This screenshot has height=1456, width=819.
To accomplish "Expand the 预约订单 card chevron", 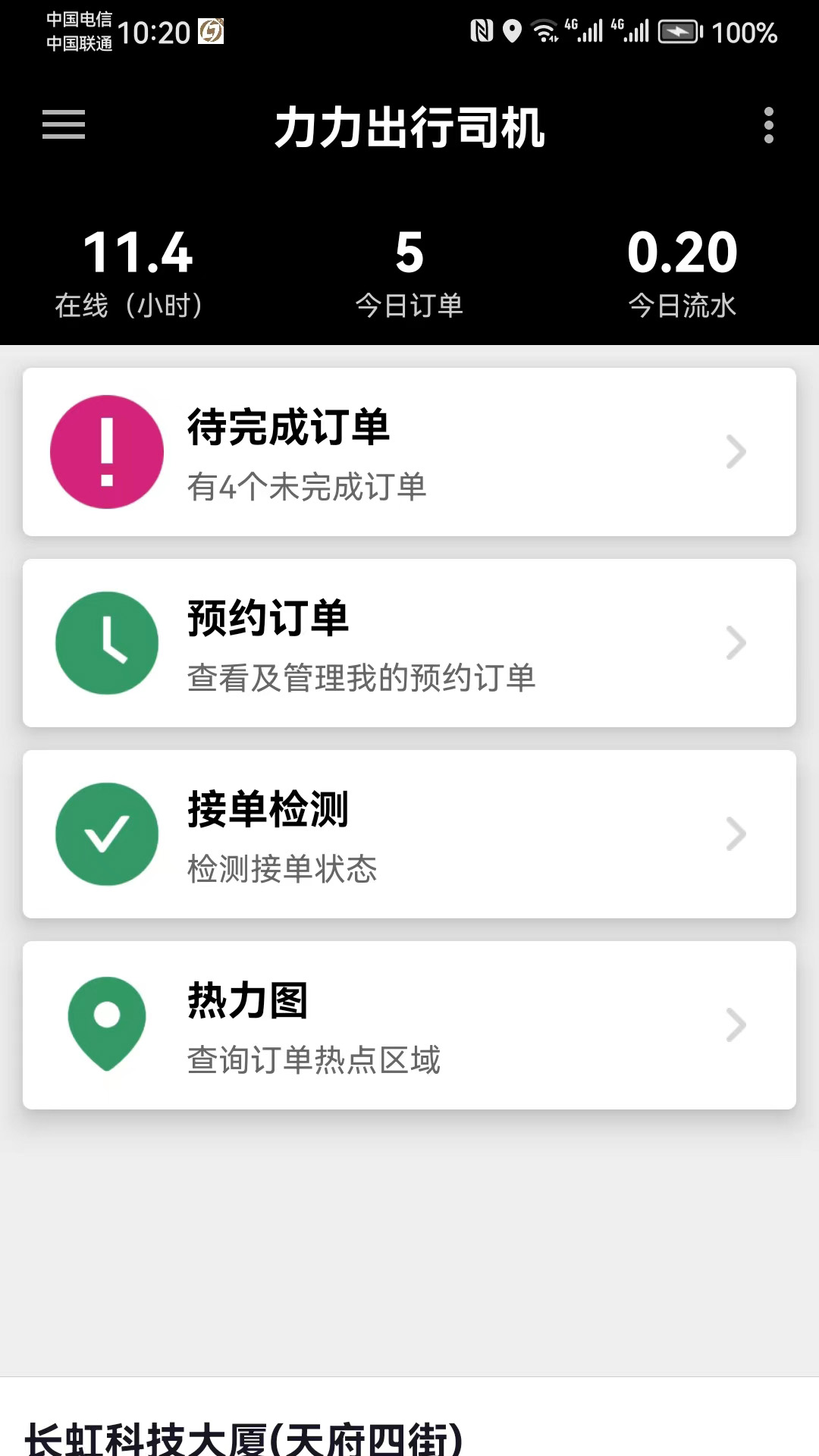I will pyautogui.click(x=735, y=642).
